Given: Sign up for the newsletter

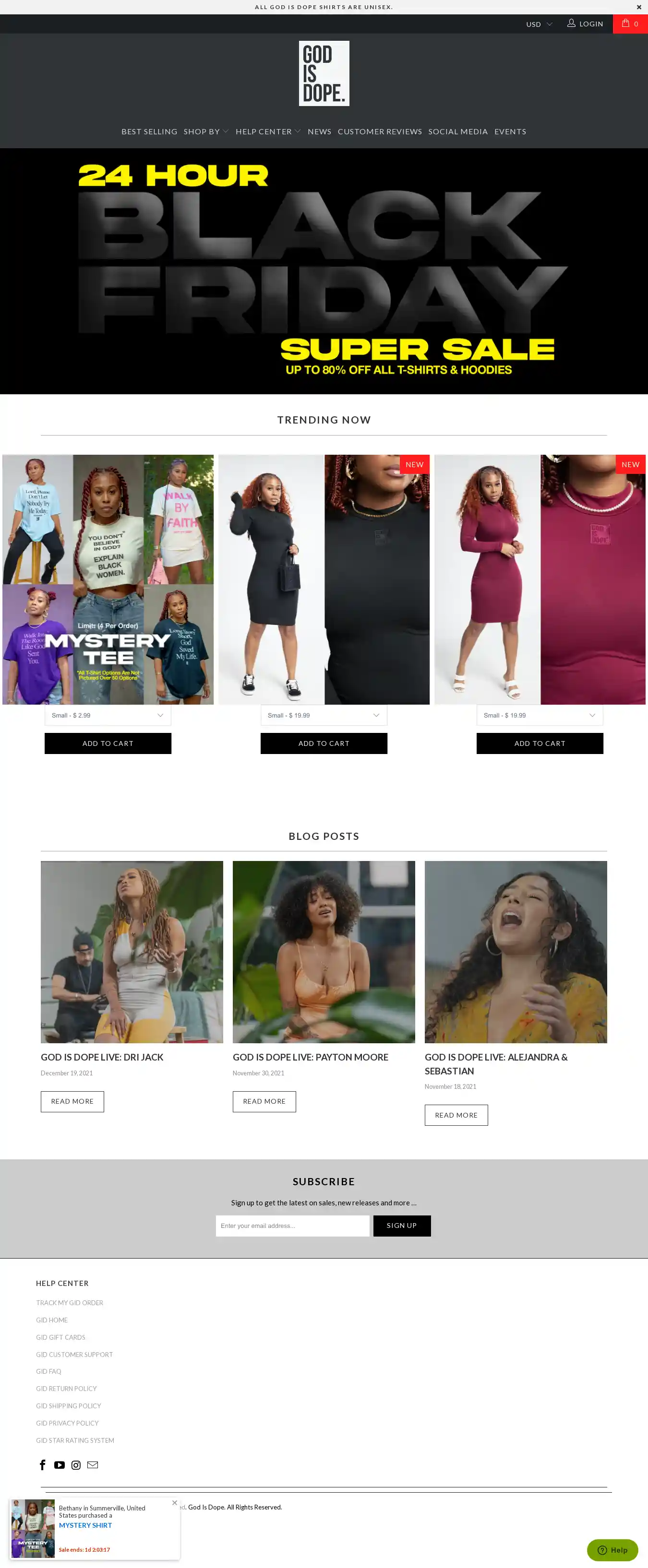Looking at the screenshot, I should click(x=402, y=1226).
